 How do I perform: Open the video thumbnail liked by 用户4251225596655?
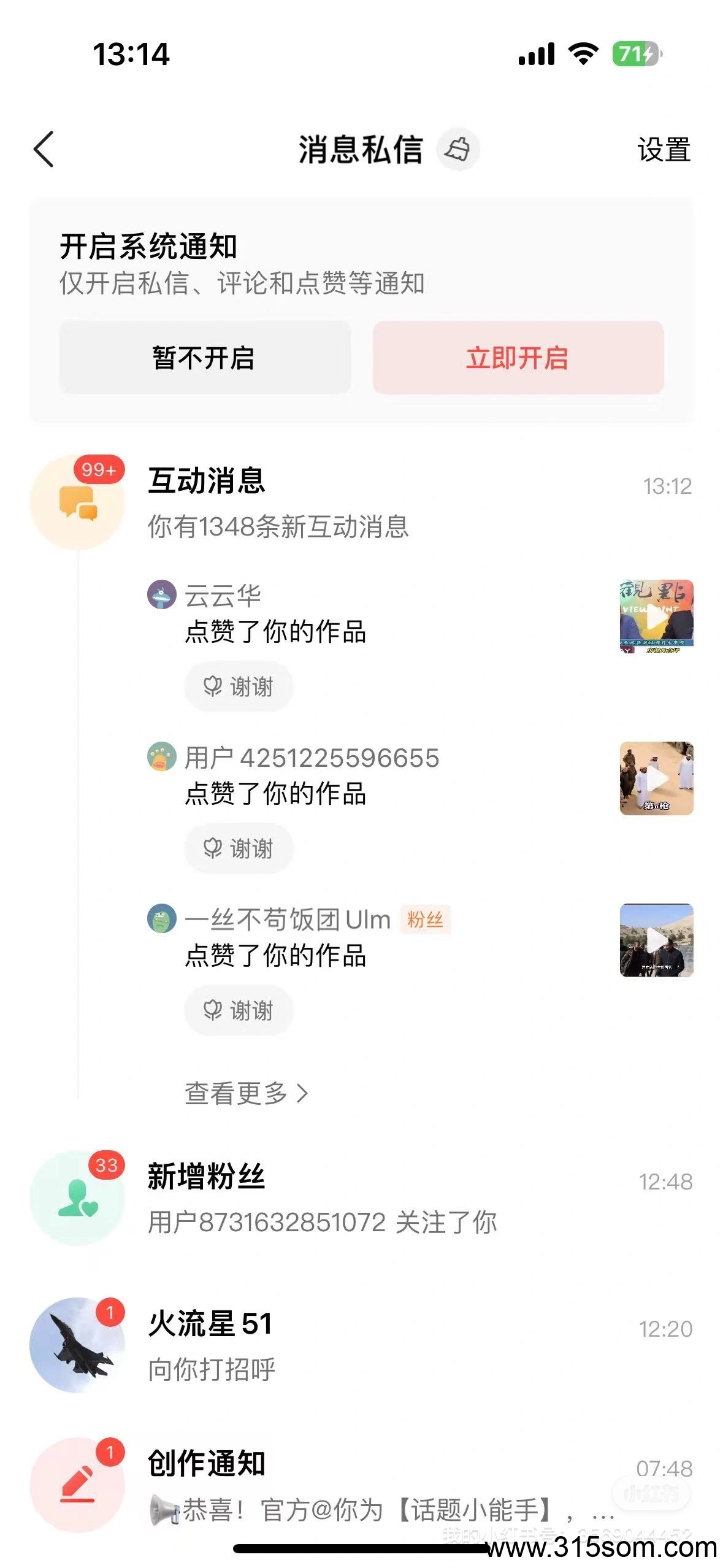(x=656, y=778)
